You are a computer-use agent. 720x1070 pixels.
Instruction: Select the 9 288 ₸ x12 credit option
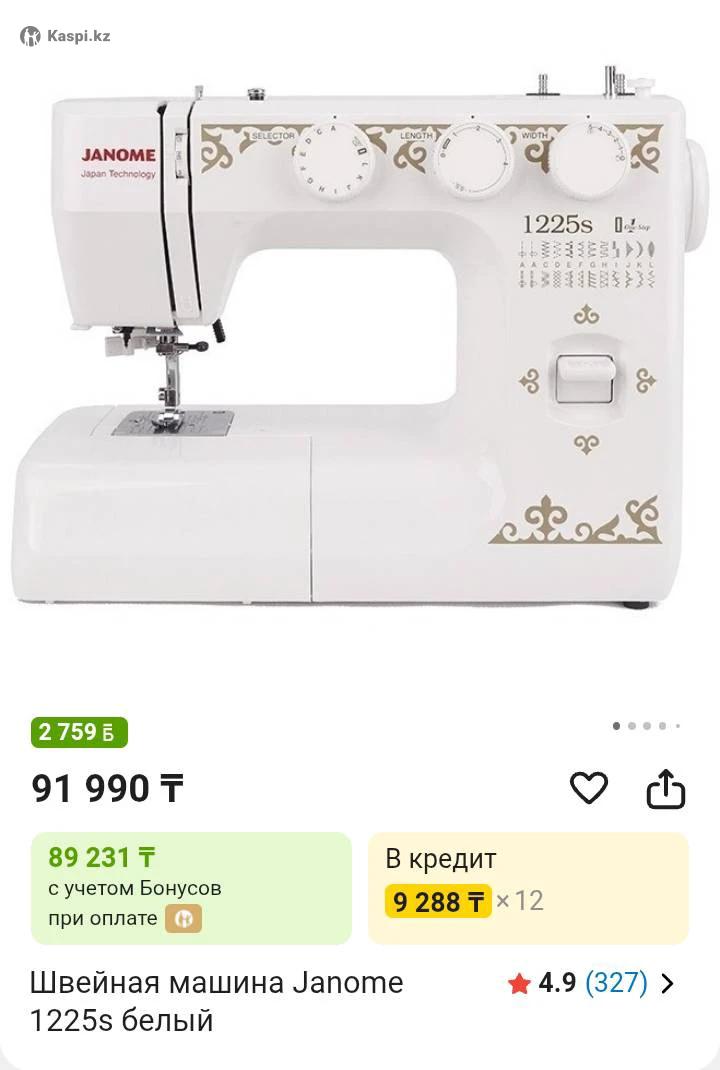(528, 888)
